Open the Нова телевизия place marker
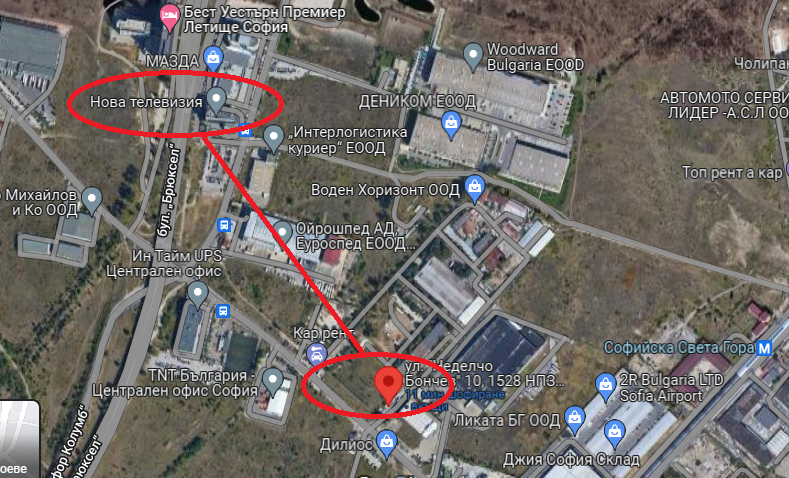The width and height of the screenshot is (789, 478). tap(217, 100)
